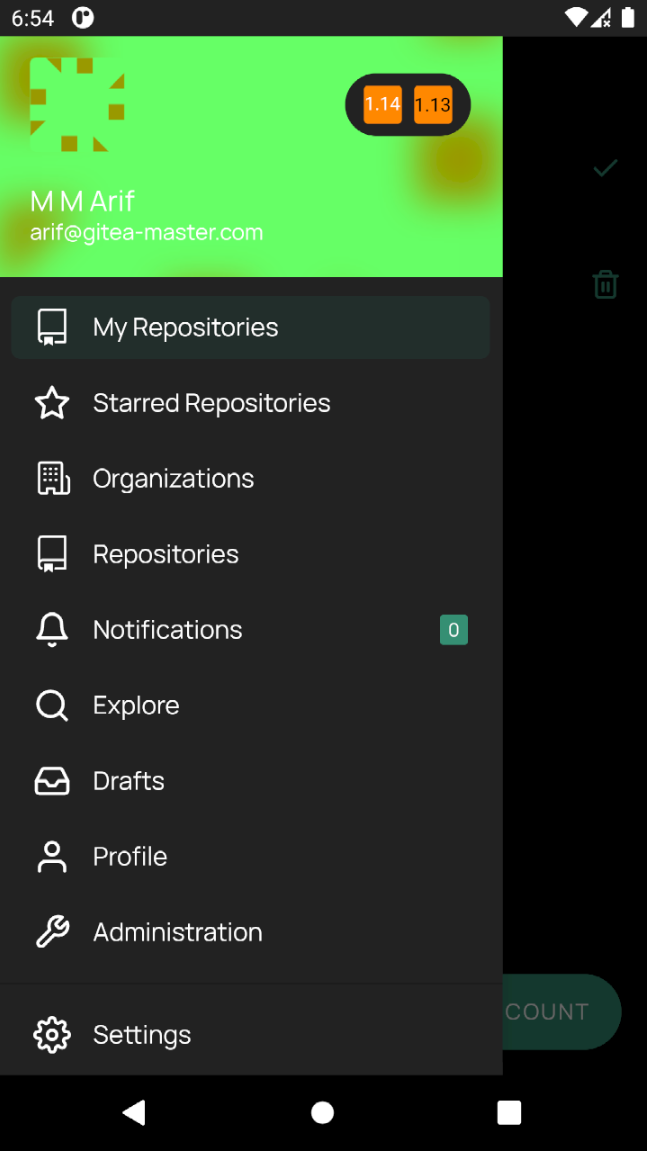Image resolution: width=647 pixels, height=1151 pixels.
Task: Select the Repositories menu item
Action: coord(250,554)
